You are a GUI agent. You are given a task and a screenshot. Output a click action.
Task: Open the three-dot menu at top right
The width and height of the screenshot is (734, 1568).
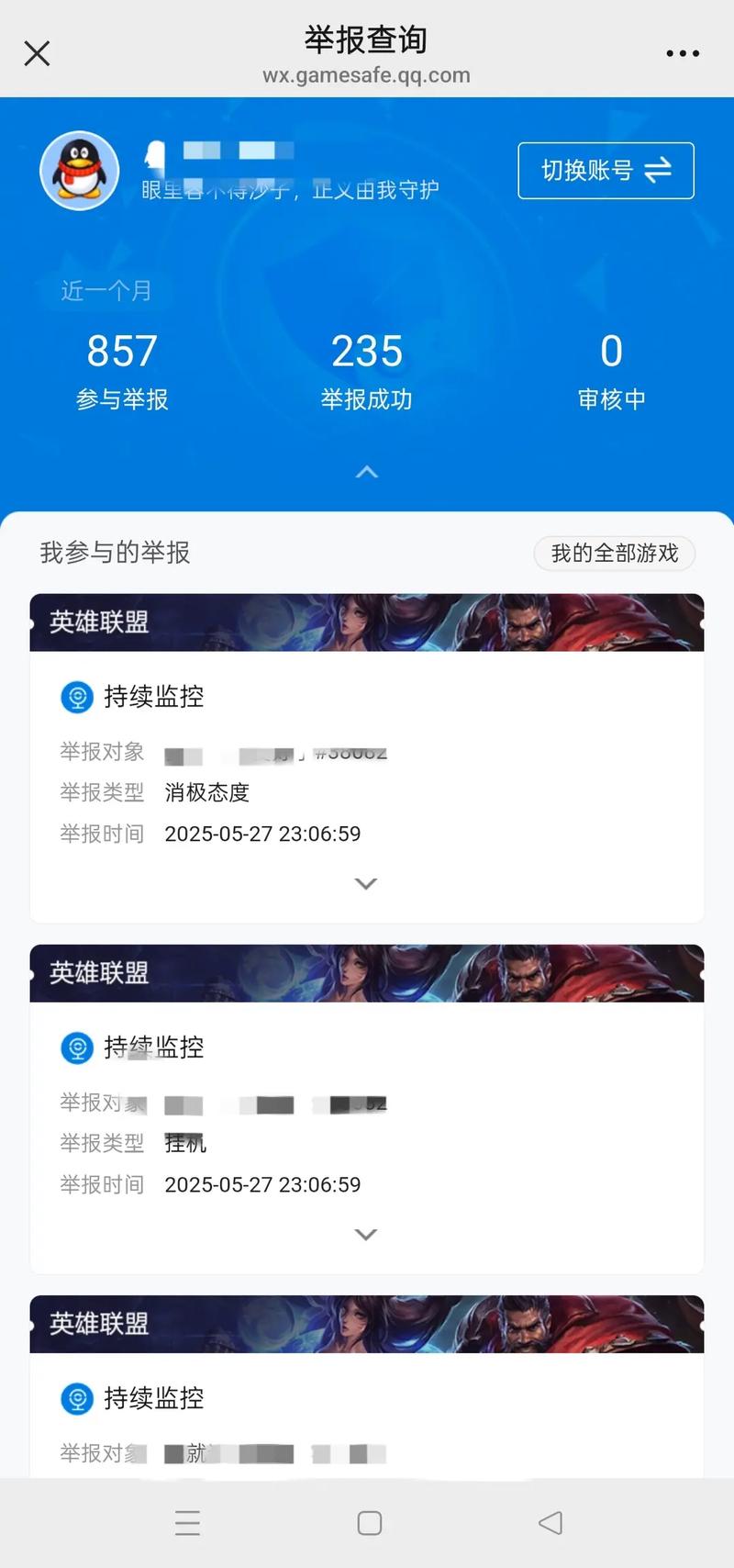[683, 52]
